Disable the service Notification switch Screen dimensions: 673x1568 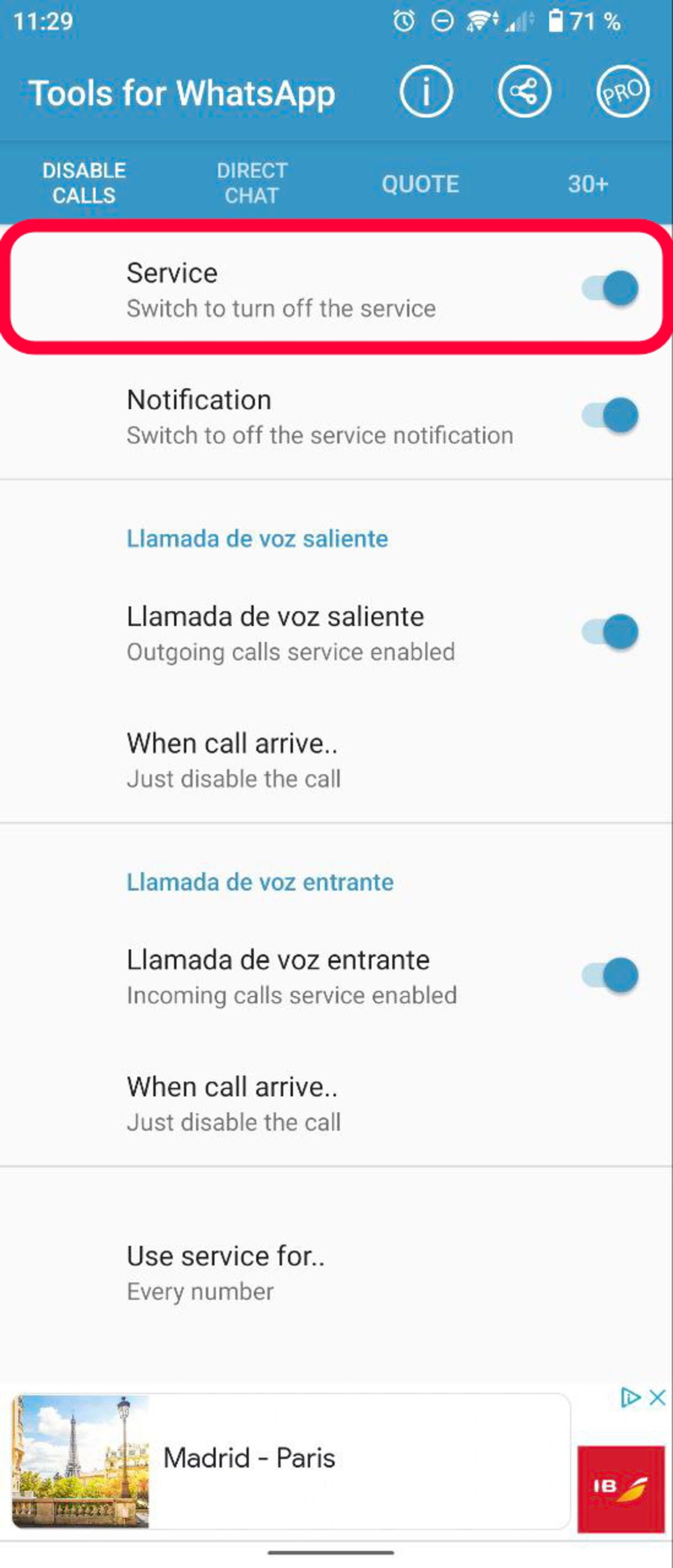(610, 416)
